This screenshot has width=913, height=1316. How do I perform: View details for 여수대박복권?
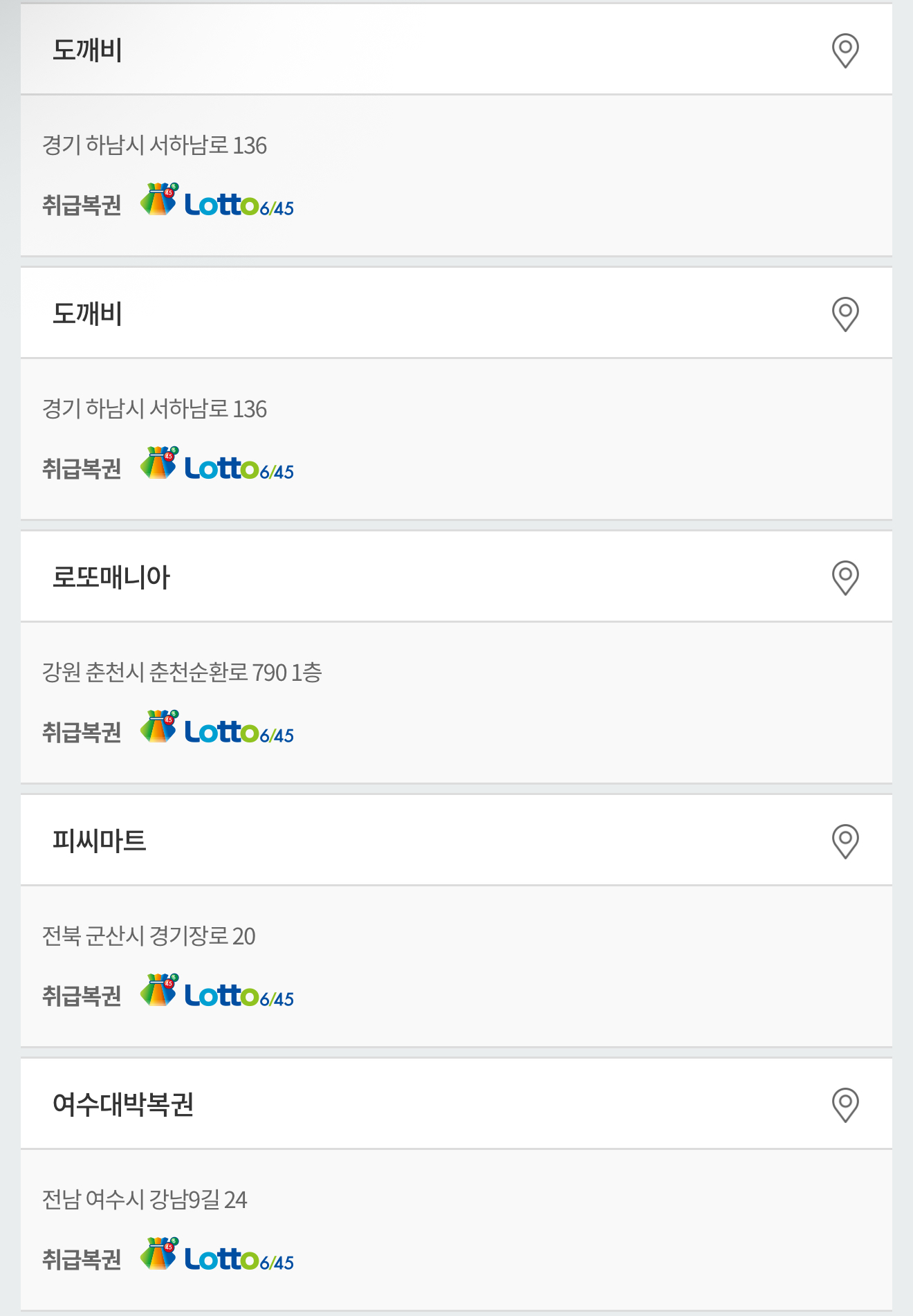tap(456, 1104)
